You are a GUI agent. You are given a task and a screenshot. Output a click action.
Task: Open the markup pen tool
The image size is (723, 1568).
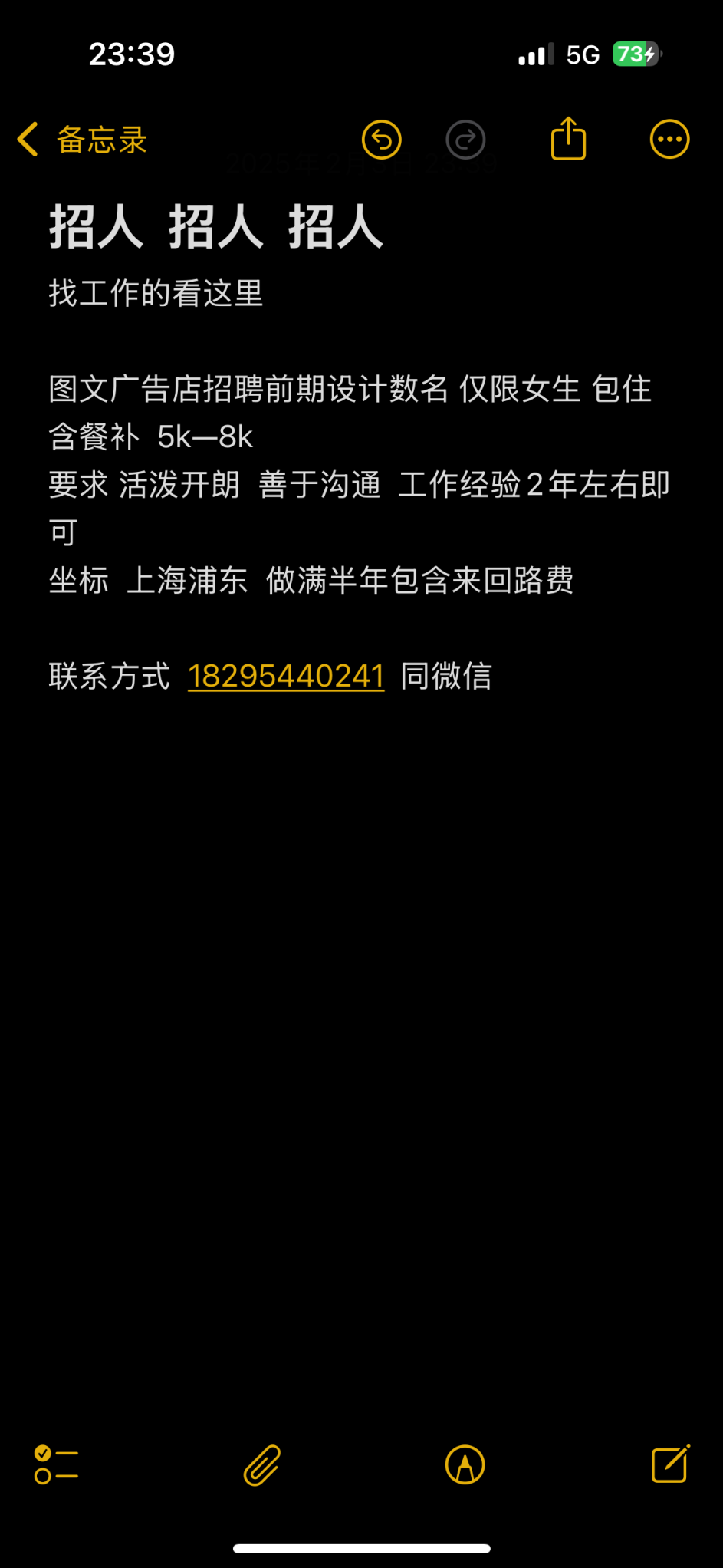(465, 1464)
